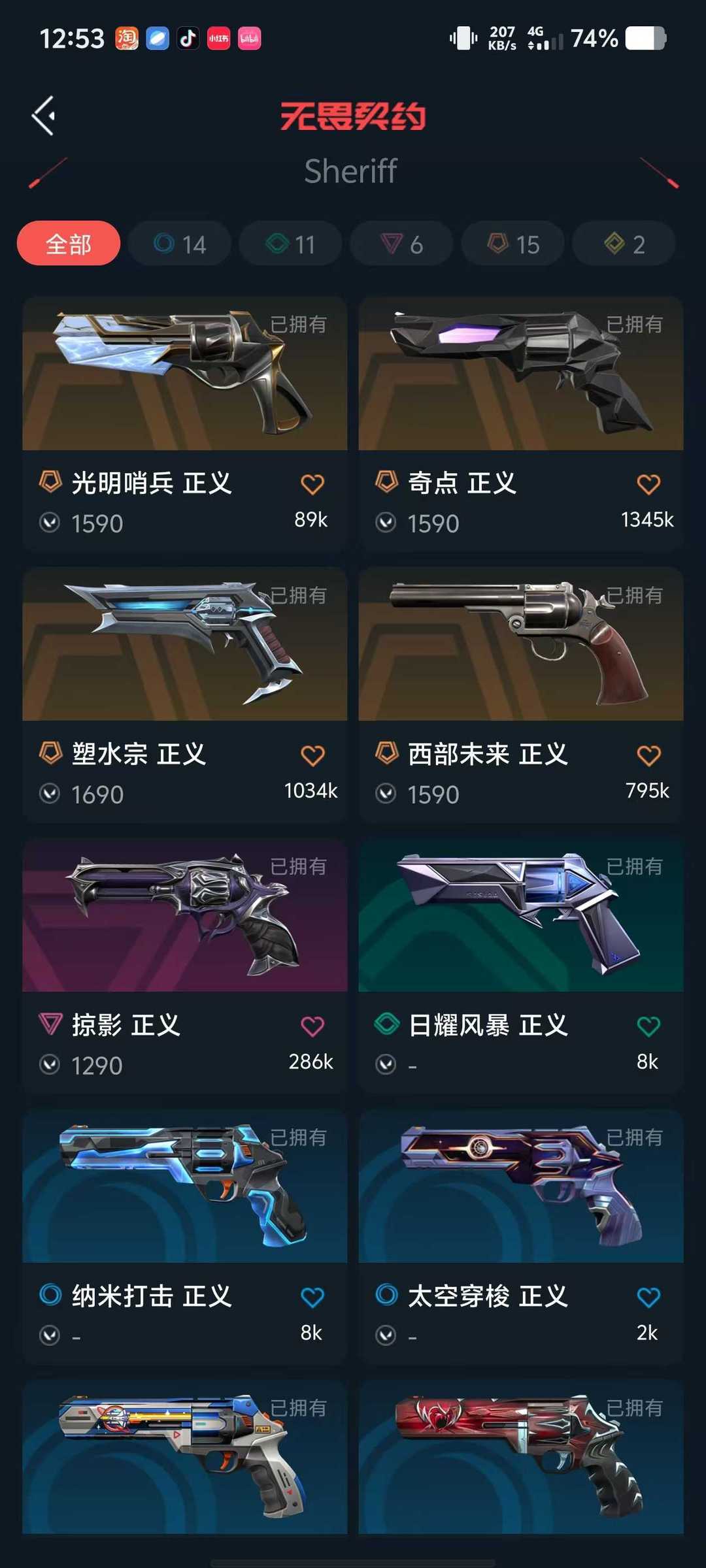Image resolution: width=706 pixels, height=1568 pixels.
Task: Filter by the orange tier showing 15
Action: coord(513,244)
